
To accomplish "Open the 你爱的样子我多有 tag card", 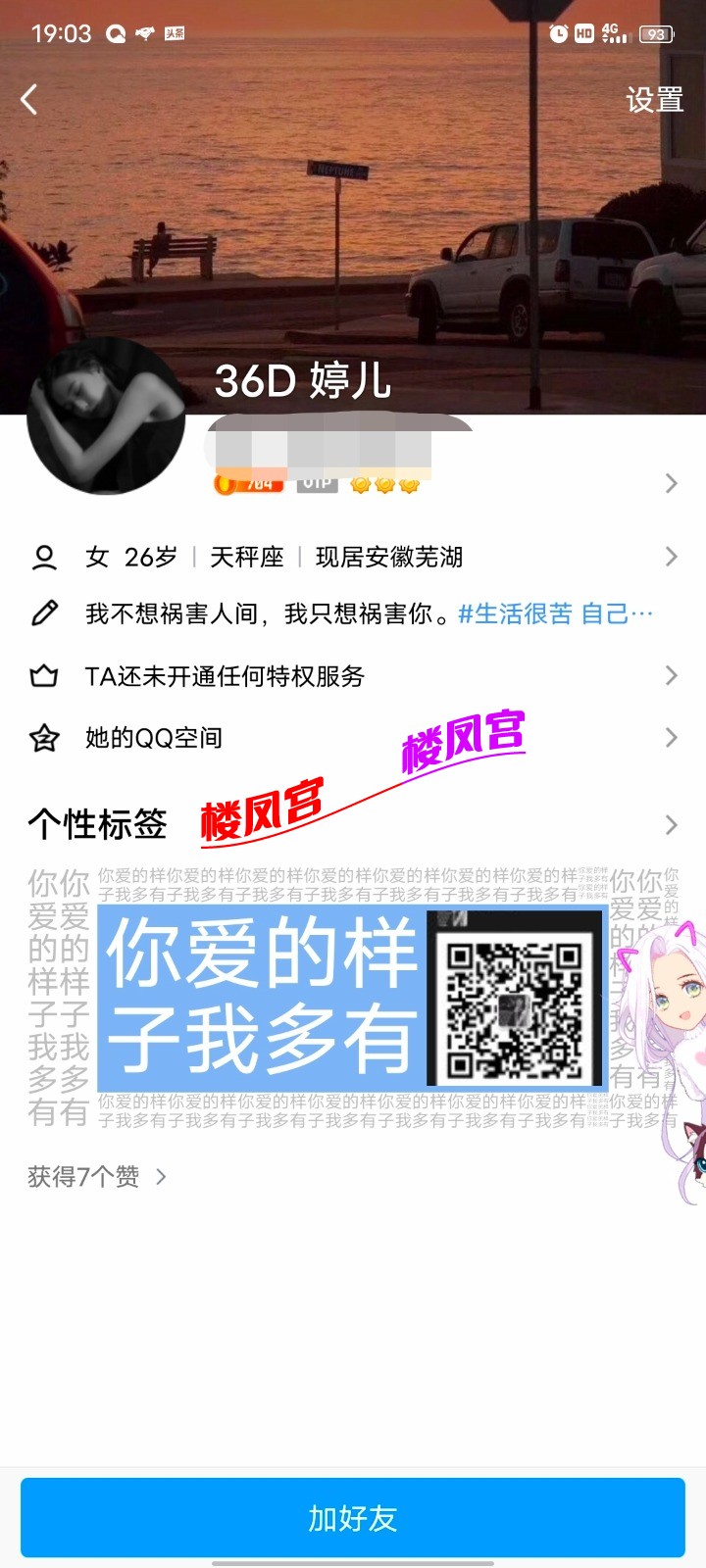I will 353,997.
